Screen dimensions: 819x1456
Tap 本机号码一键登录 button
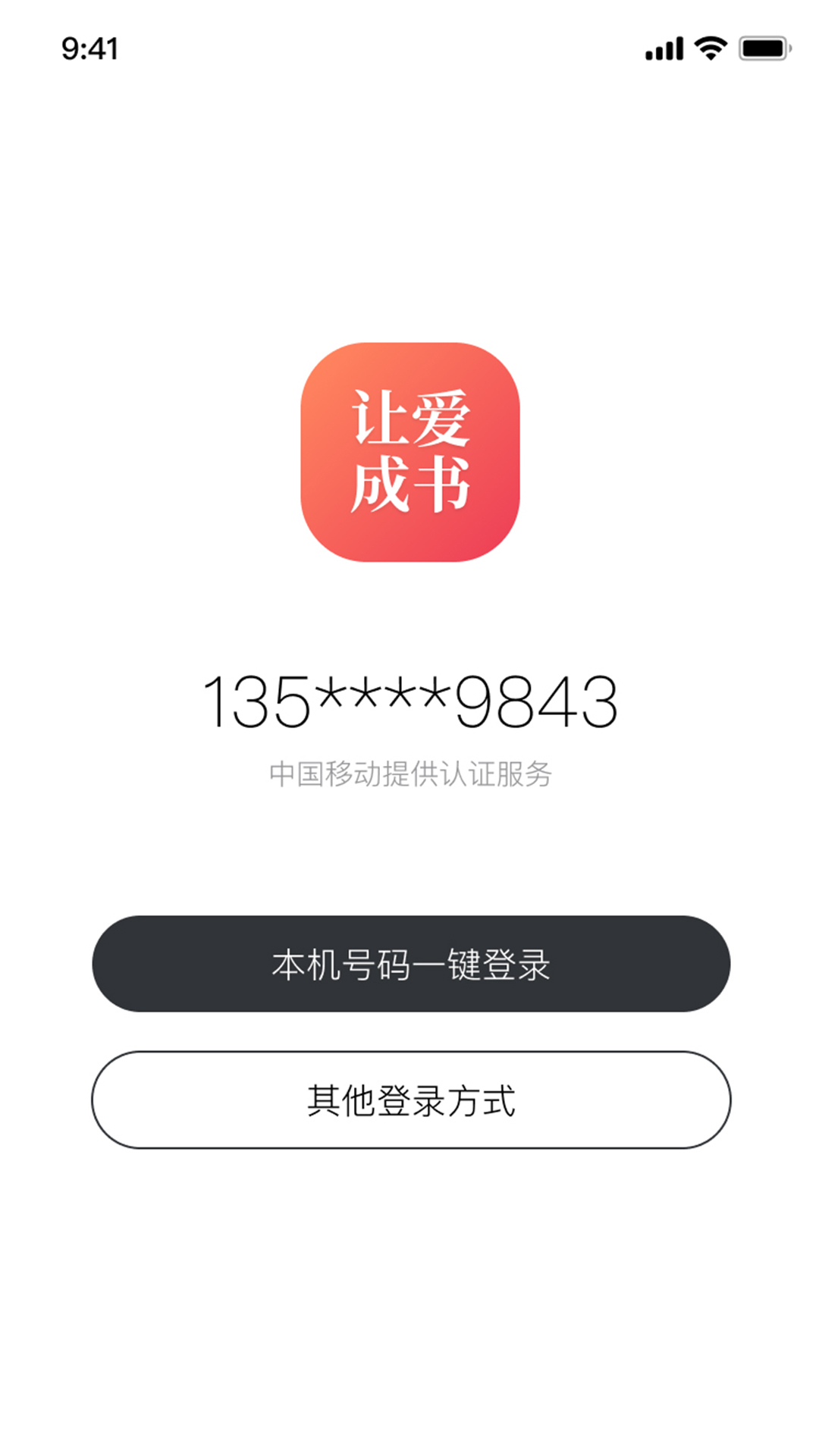[410, 964]
